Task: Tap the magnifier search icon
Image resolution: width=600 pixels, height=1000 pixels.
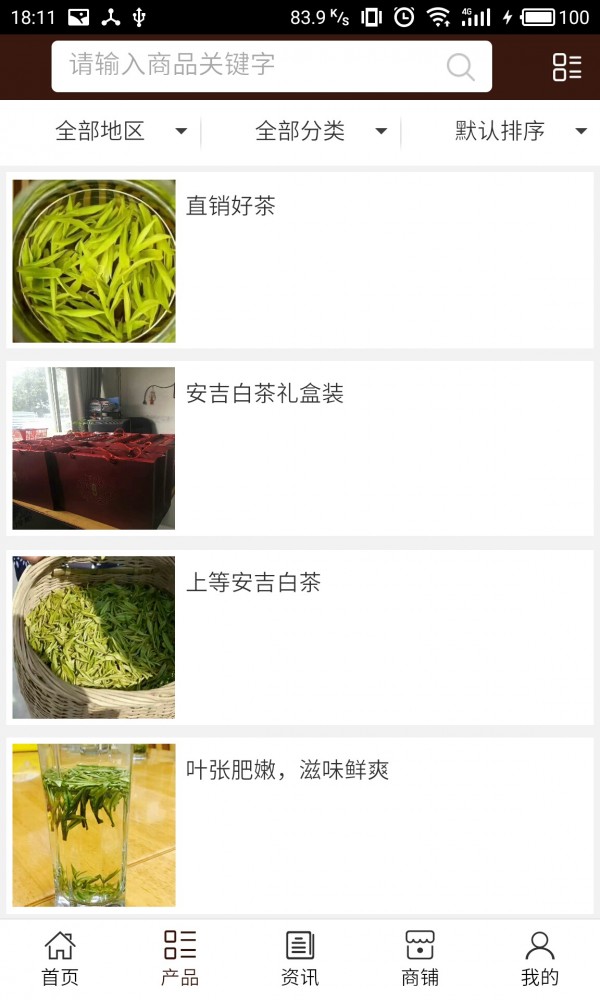Action: click(460, 67)
